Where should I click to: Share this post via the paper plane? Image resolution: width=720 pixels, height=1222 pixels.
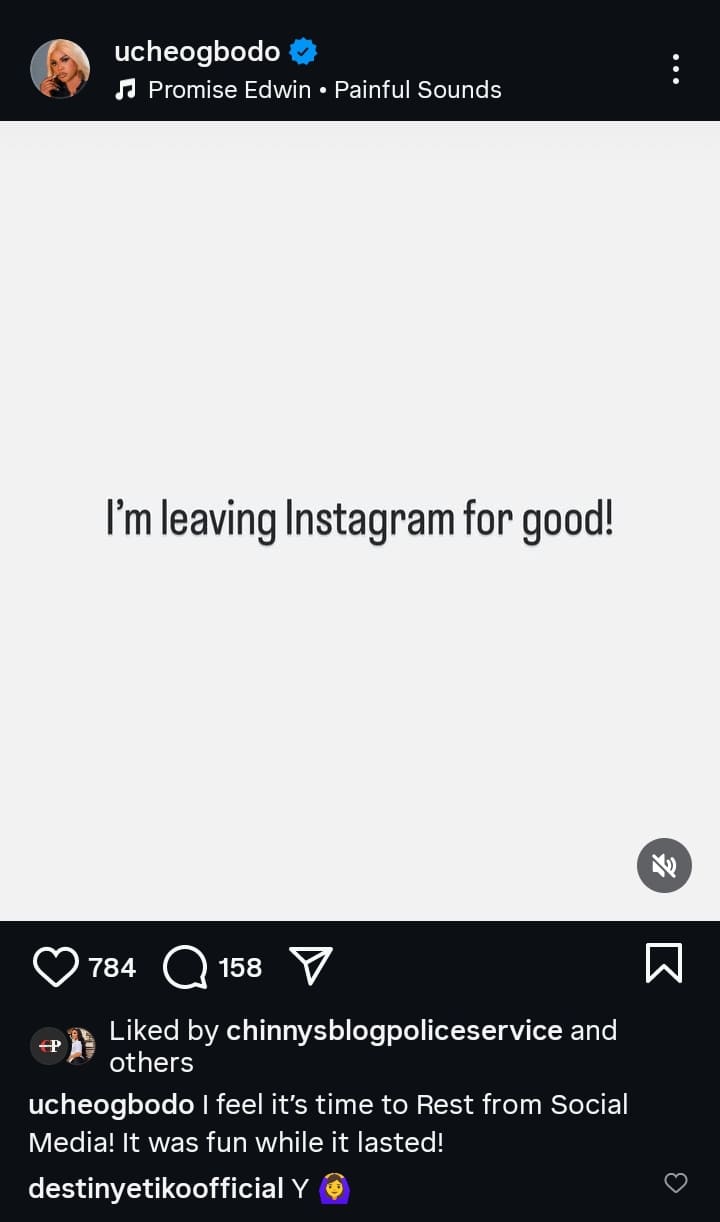tap(310, 966)
